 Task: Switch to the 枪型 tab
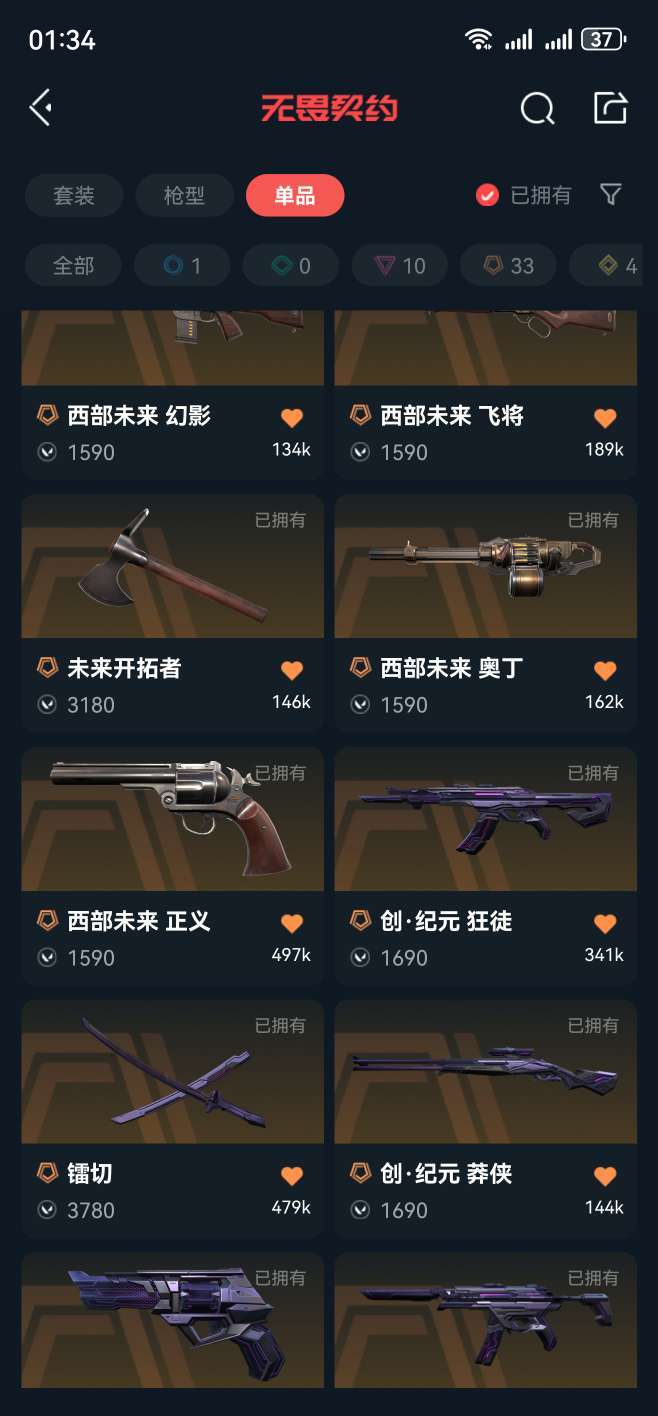tap(184, 195)
